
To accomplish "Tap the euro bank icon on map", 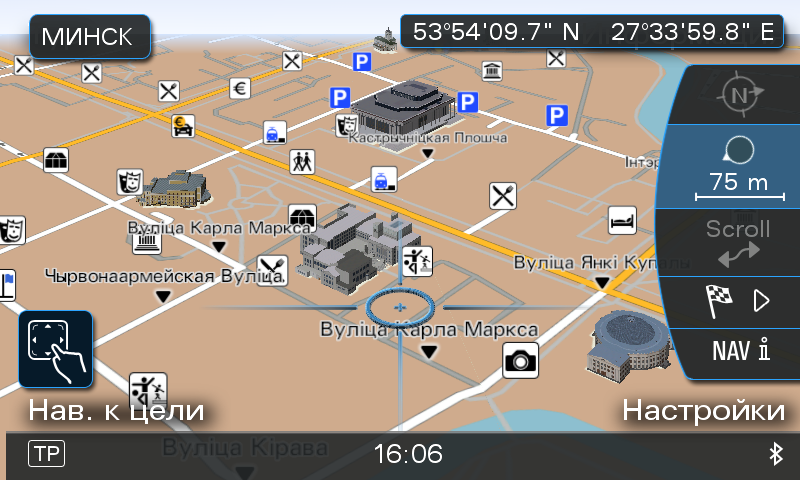I will point(240,88).
